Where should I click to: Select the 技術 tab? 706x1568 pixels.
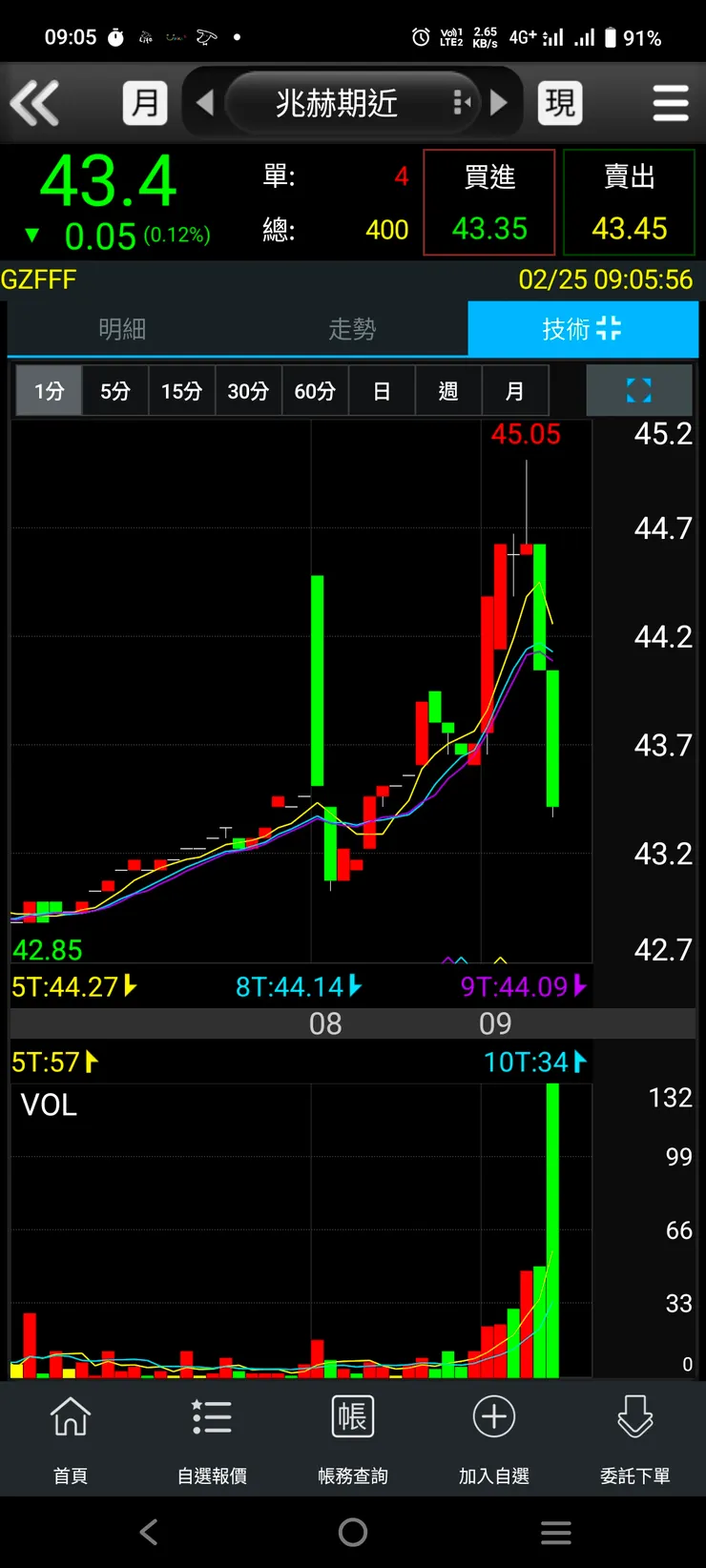pyautogui.click(x=582, y=329)
